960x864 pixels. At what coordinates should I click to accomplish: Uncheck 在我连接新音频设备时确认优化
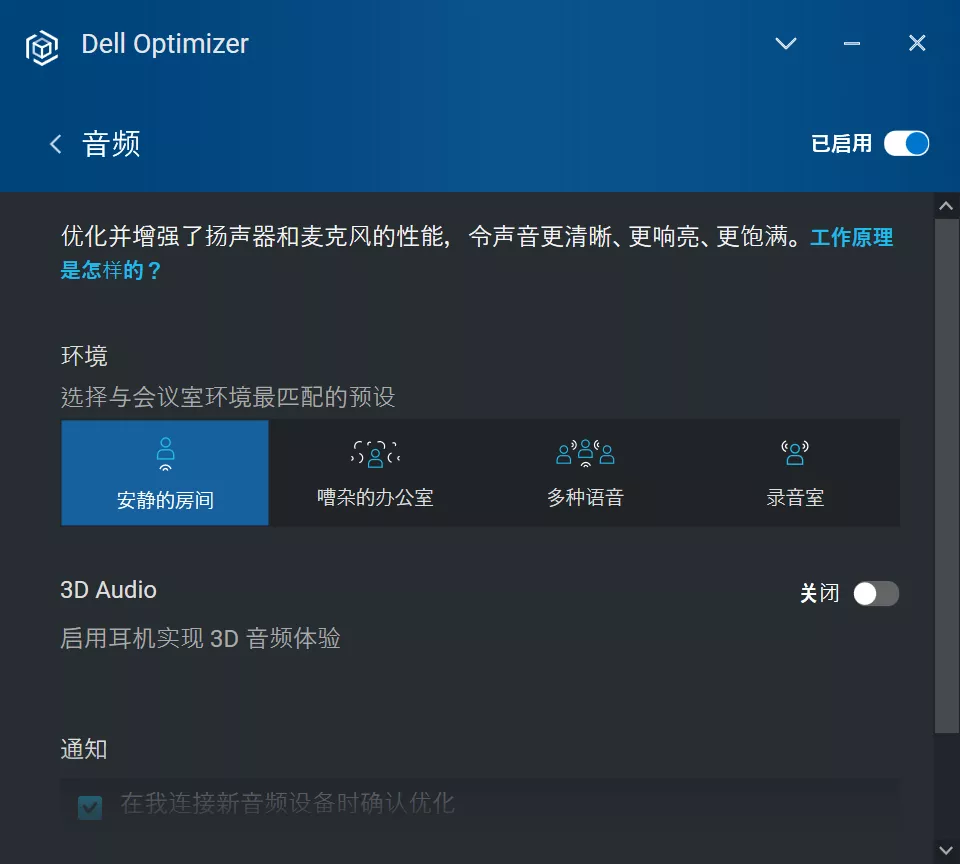90,807
